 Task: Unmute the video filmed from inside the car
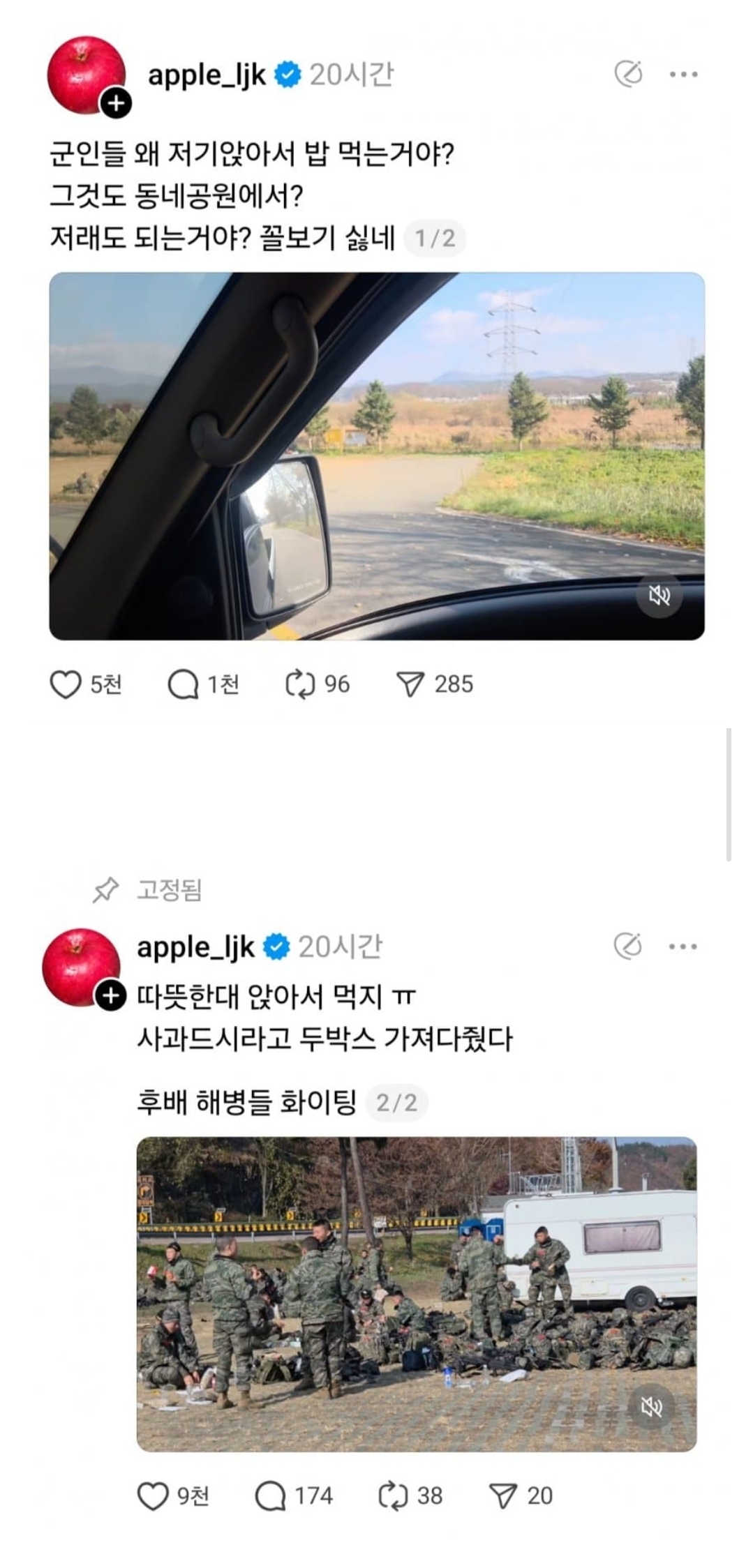click(659, 595)
